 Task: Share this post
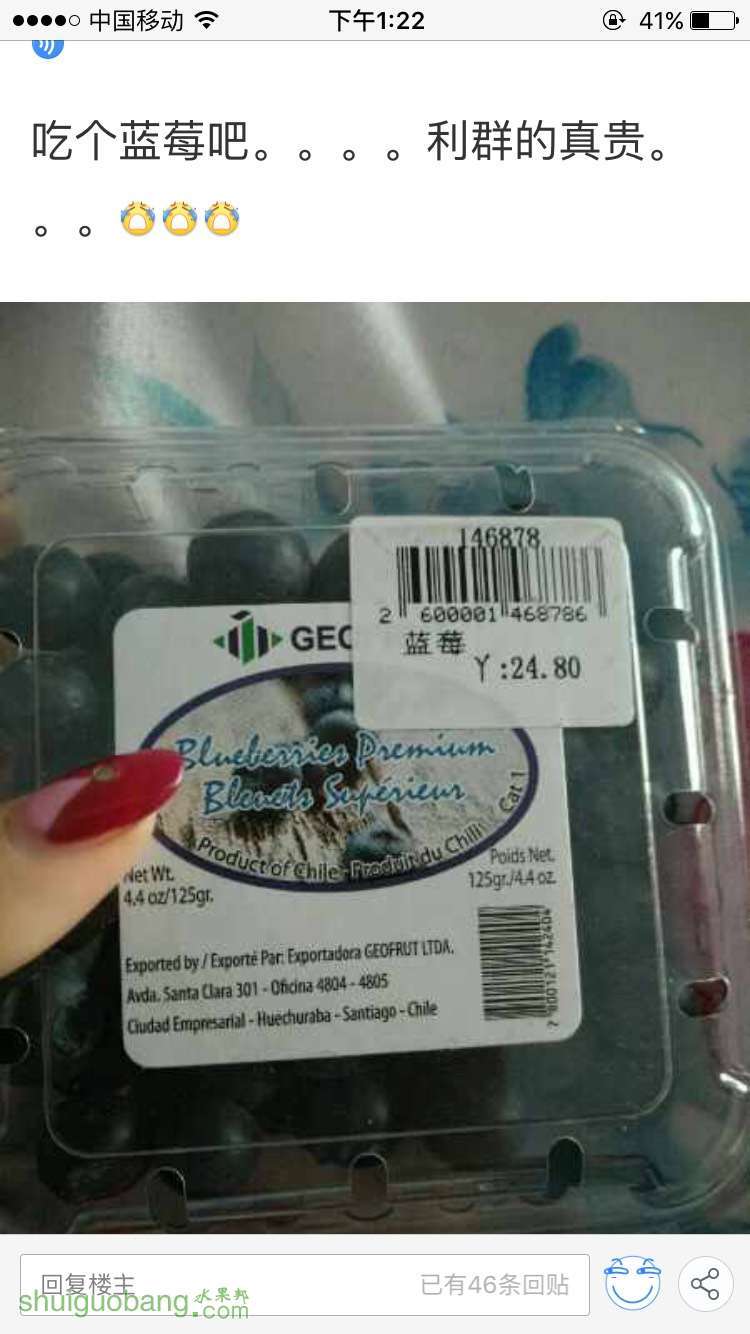click(705, 1284)
